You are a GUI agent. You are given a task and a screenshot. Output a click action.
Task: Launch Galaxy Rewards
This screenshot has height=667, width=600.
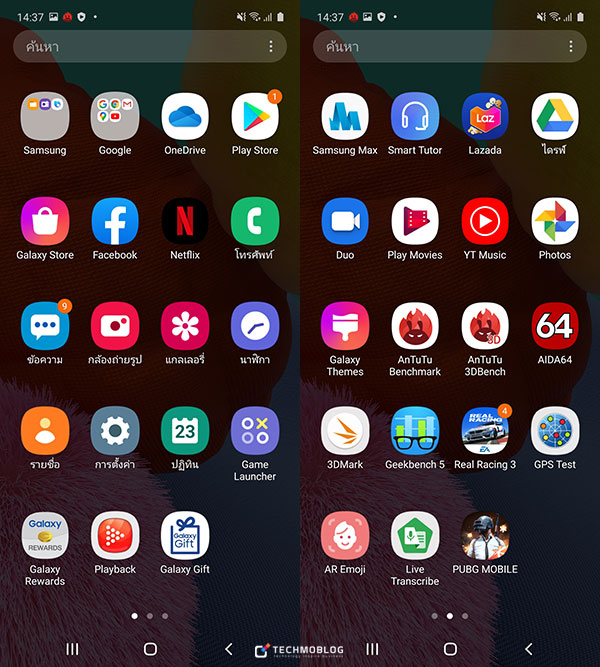(45, 536)
